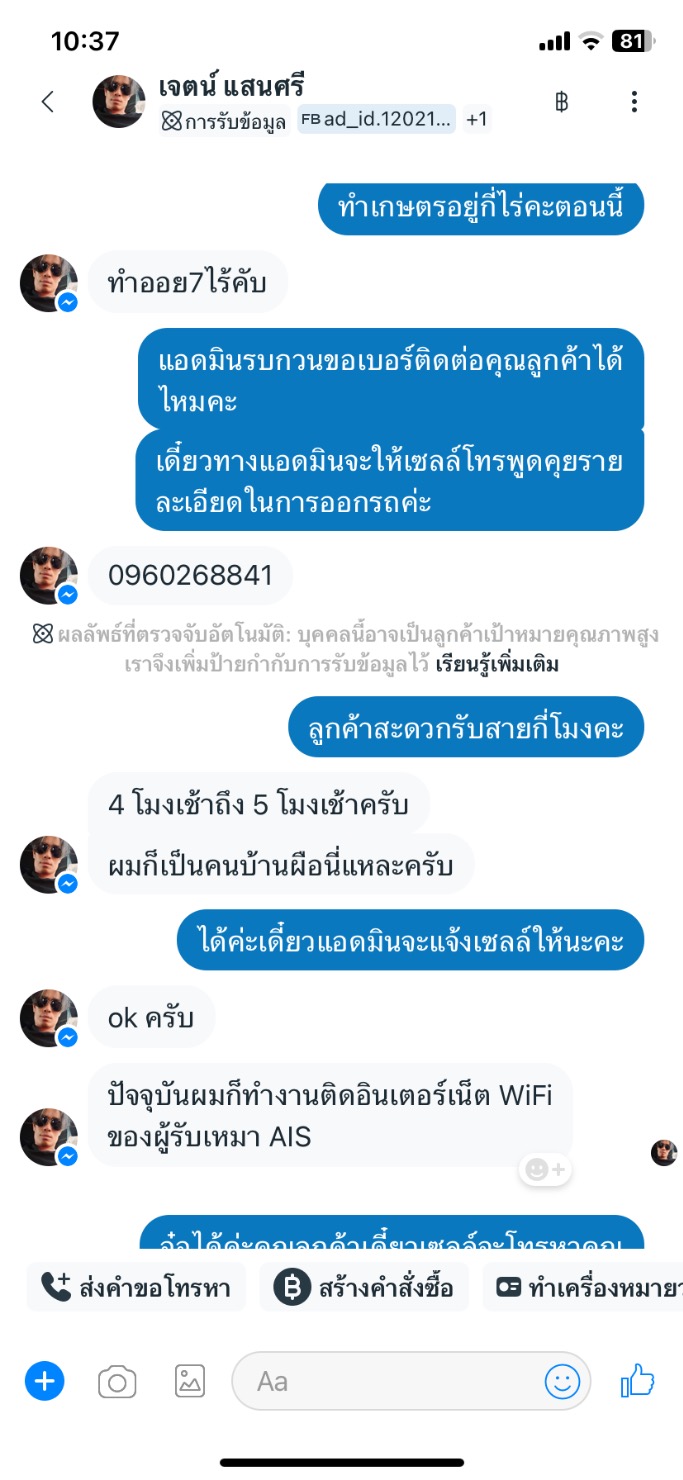Open the camera
Viewport: 683px width, 1480px height.
pyautogui.click(x=117, y=1382)
